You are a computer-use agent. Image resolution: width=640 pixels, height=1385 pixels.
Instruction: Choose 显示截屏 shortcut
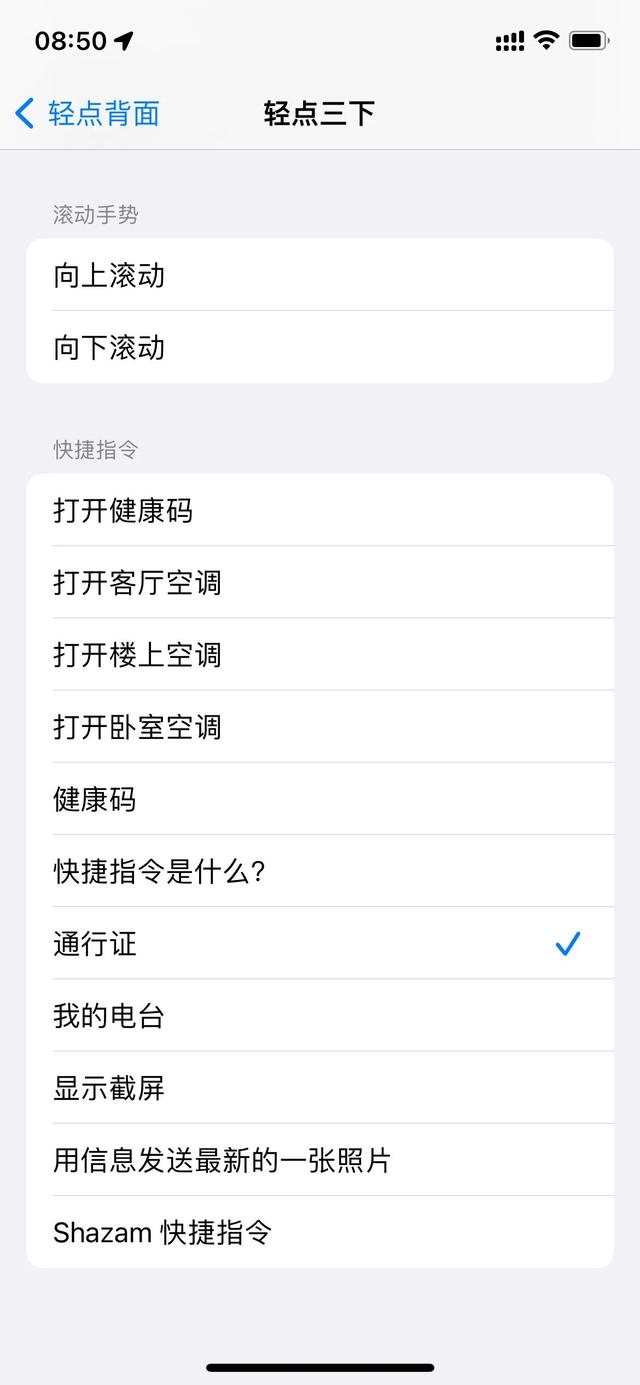[319, 1087]
